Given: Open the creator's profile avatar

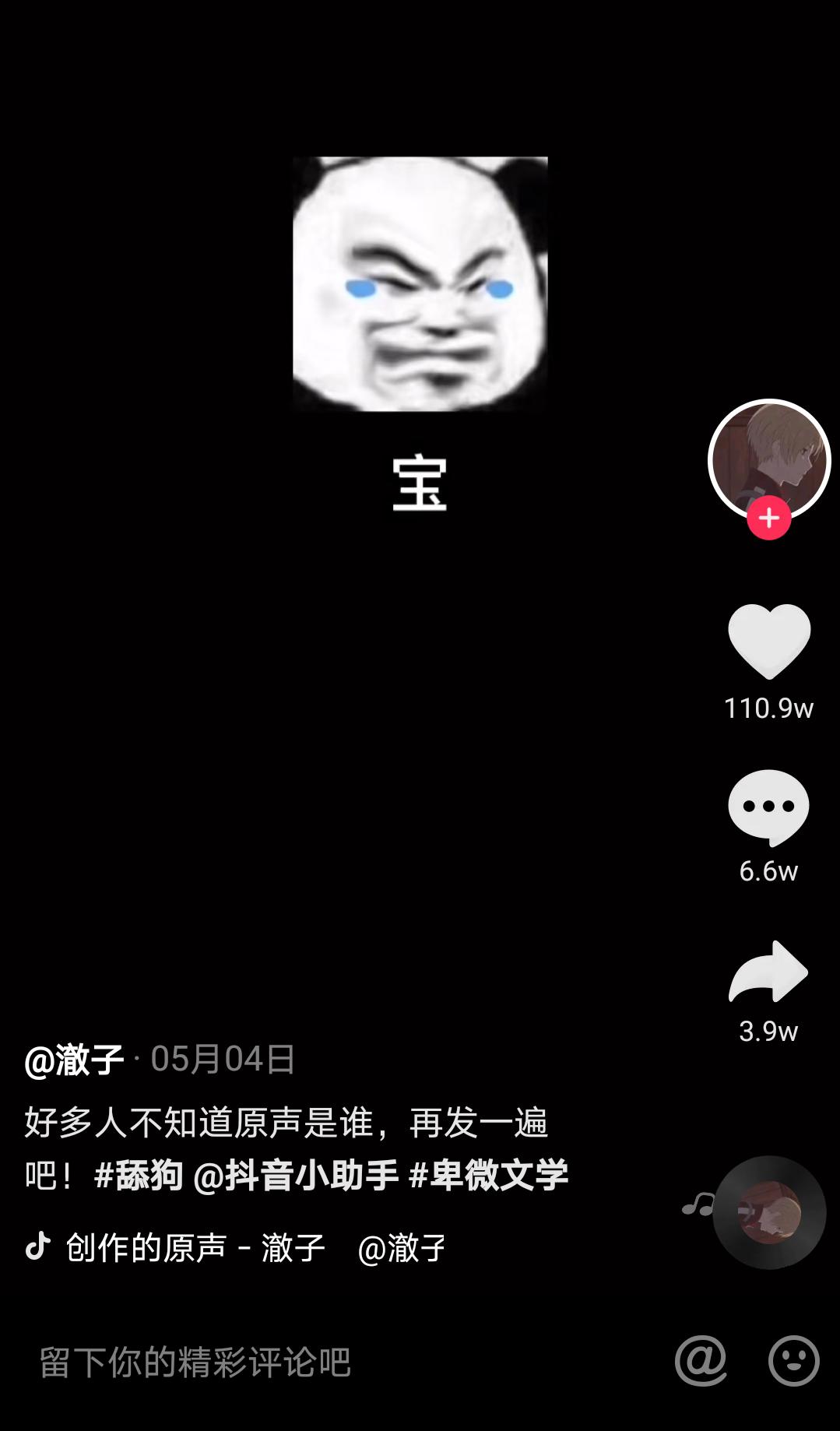Looking at the screenshot, I should [x=768, y=458].
